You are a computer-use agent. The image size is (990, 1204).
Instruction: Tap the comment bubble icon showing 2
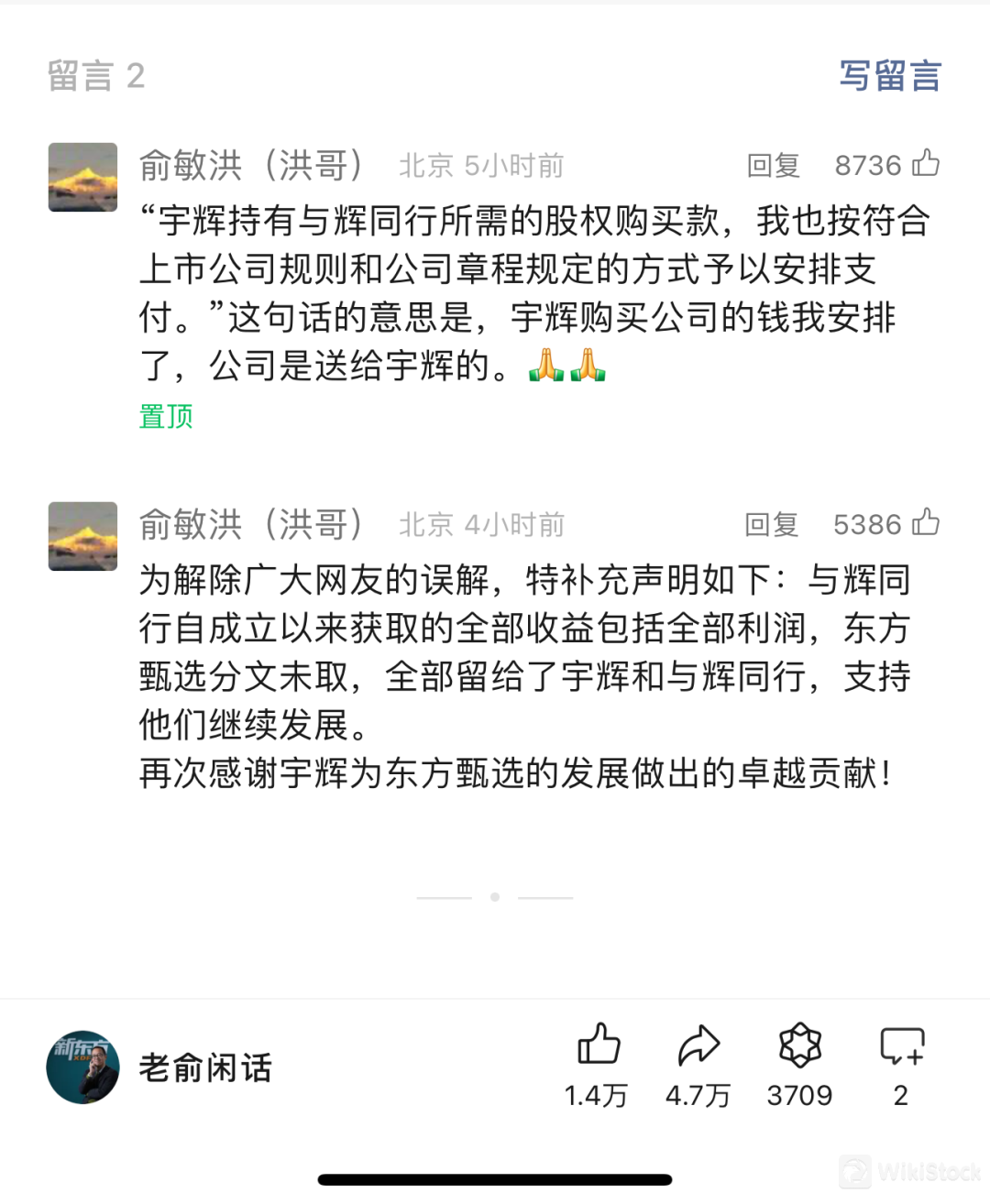tap(900, 1046)
